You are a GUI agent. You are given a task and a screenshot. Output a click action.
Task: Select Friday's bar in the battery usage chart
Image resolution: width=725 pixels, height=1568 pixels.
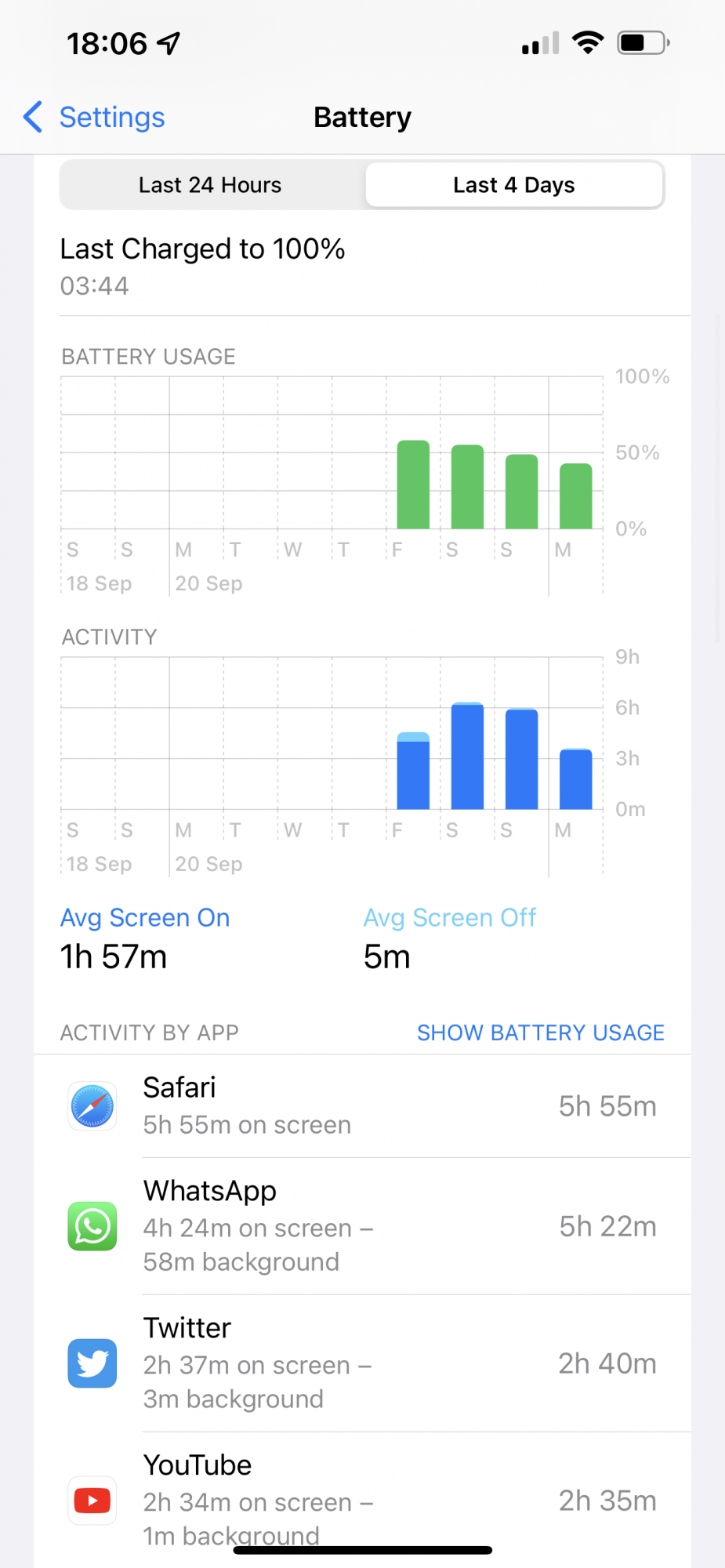413,485
